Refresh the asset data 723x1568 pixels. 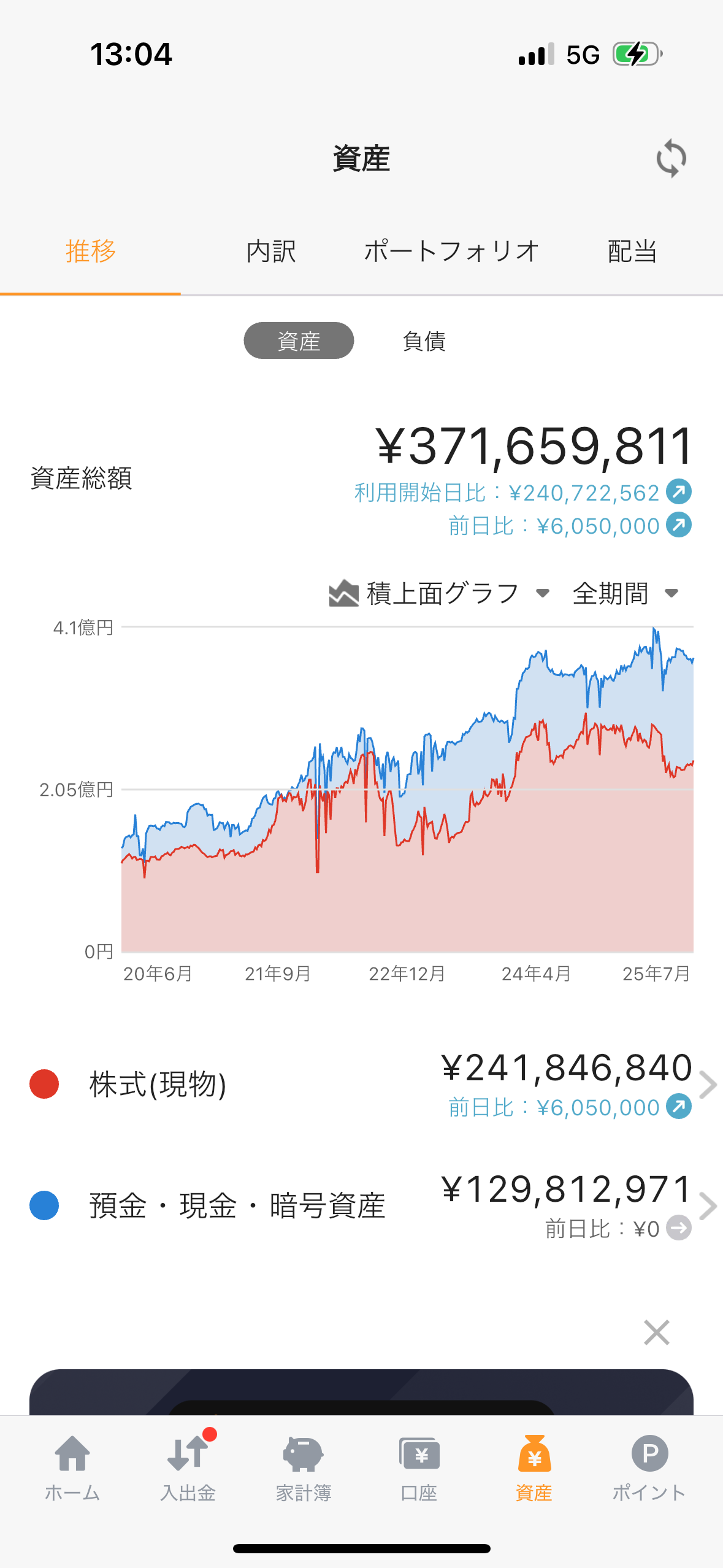(671, 158)
